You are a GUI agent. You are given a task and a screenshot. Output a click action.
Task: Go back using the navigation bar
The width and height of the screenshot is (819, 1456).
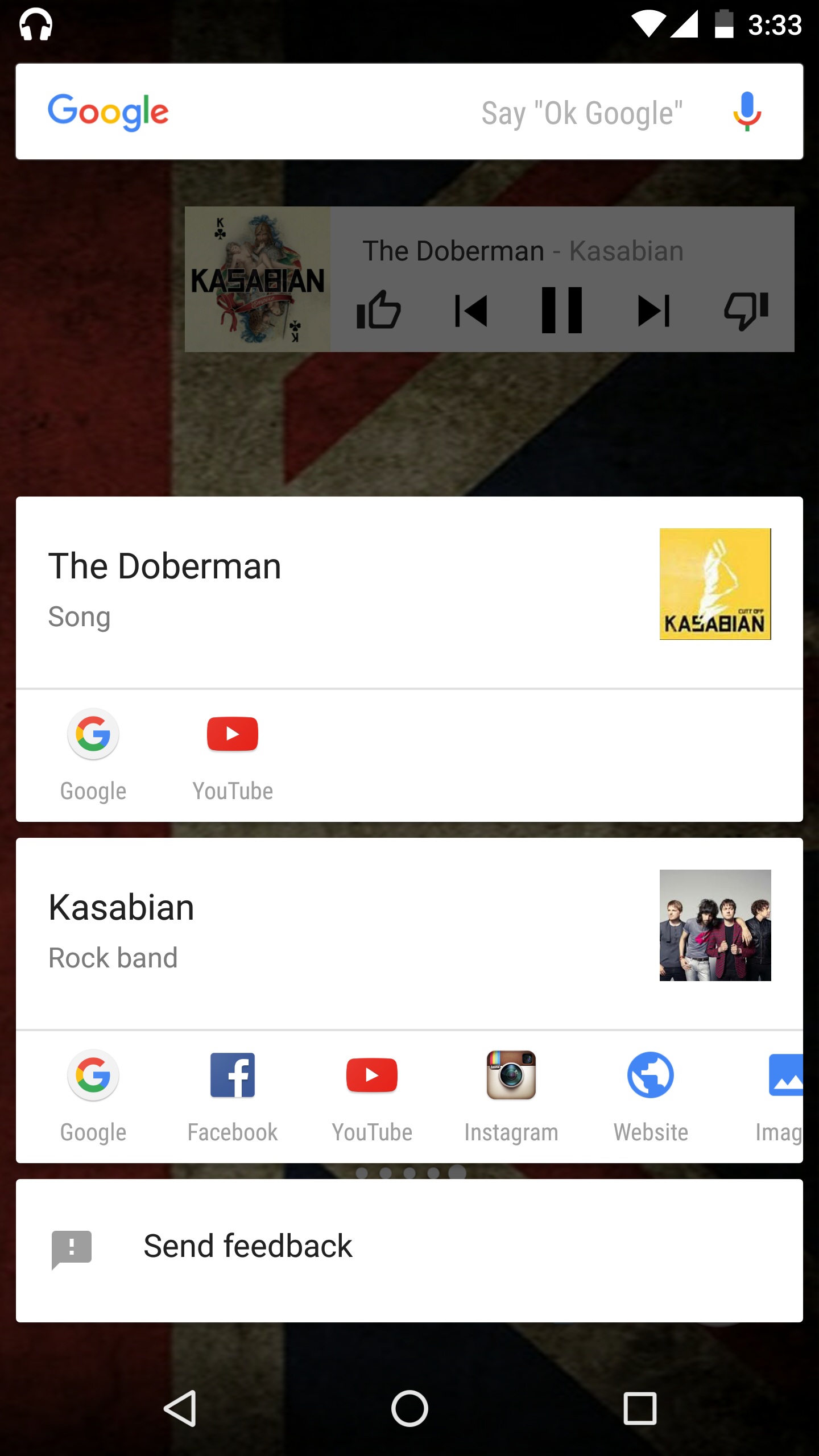tap(180, 1408)
